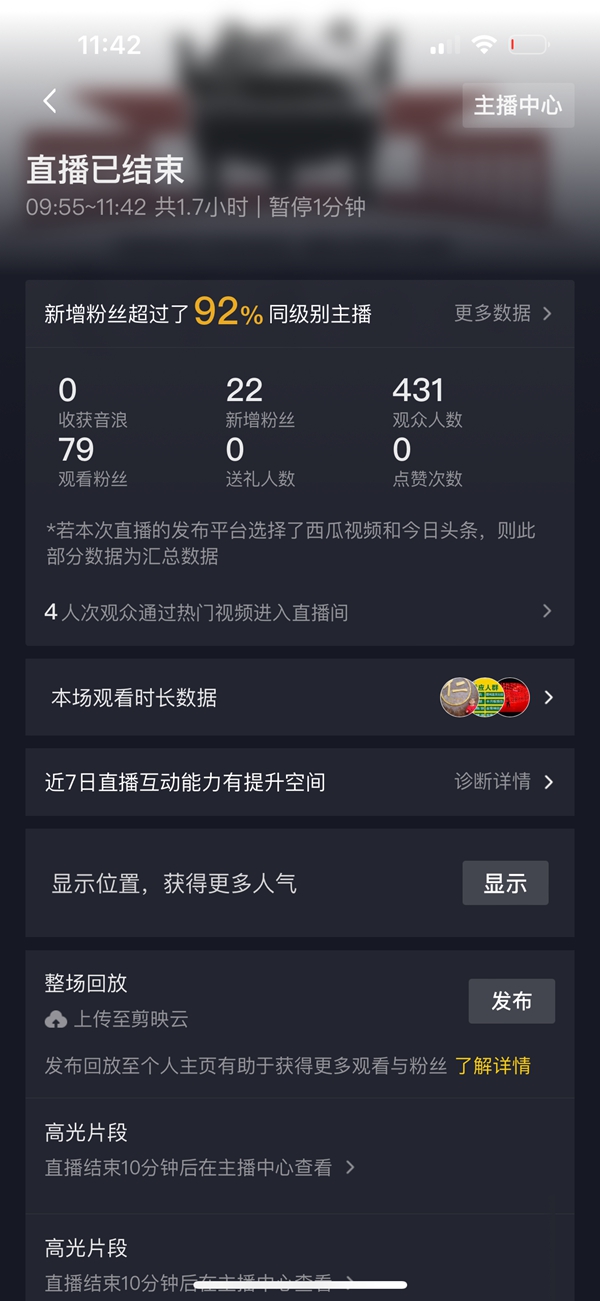Tap the 显示 location button

pyautogui.click(x=505, y=883)
